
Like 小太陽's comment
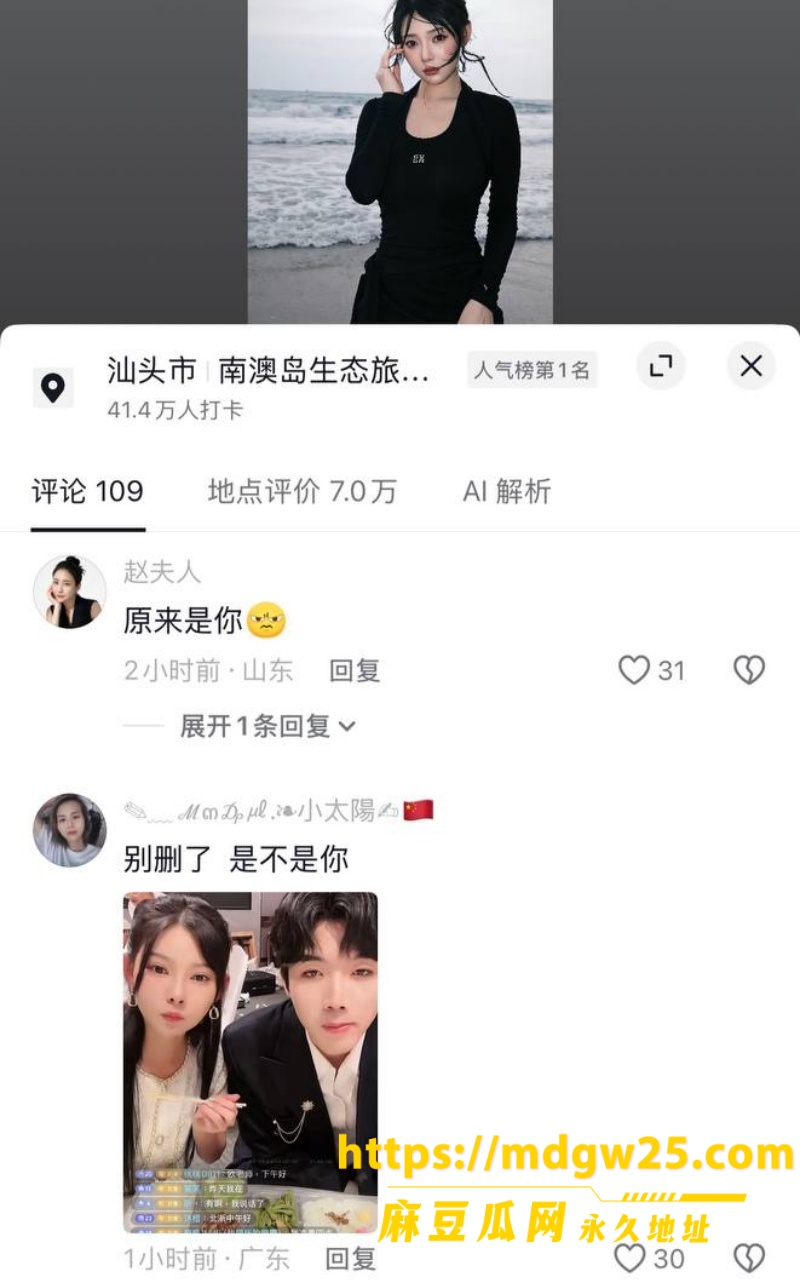point(630,1257)
